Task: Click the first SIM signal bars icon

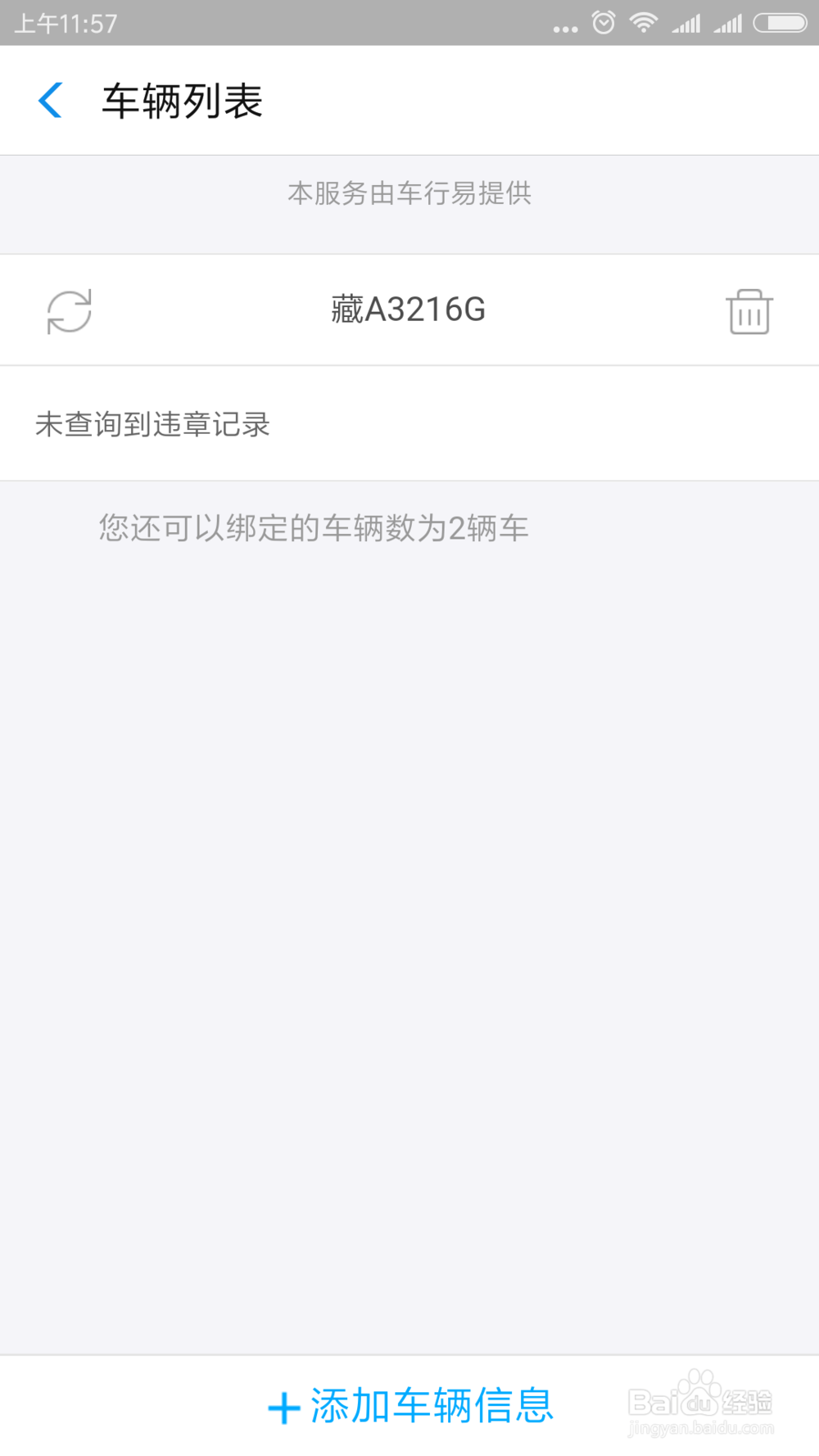Action: (688, 22)
